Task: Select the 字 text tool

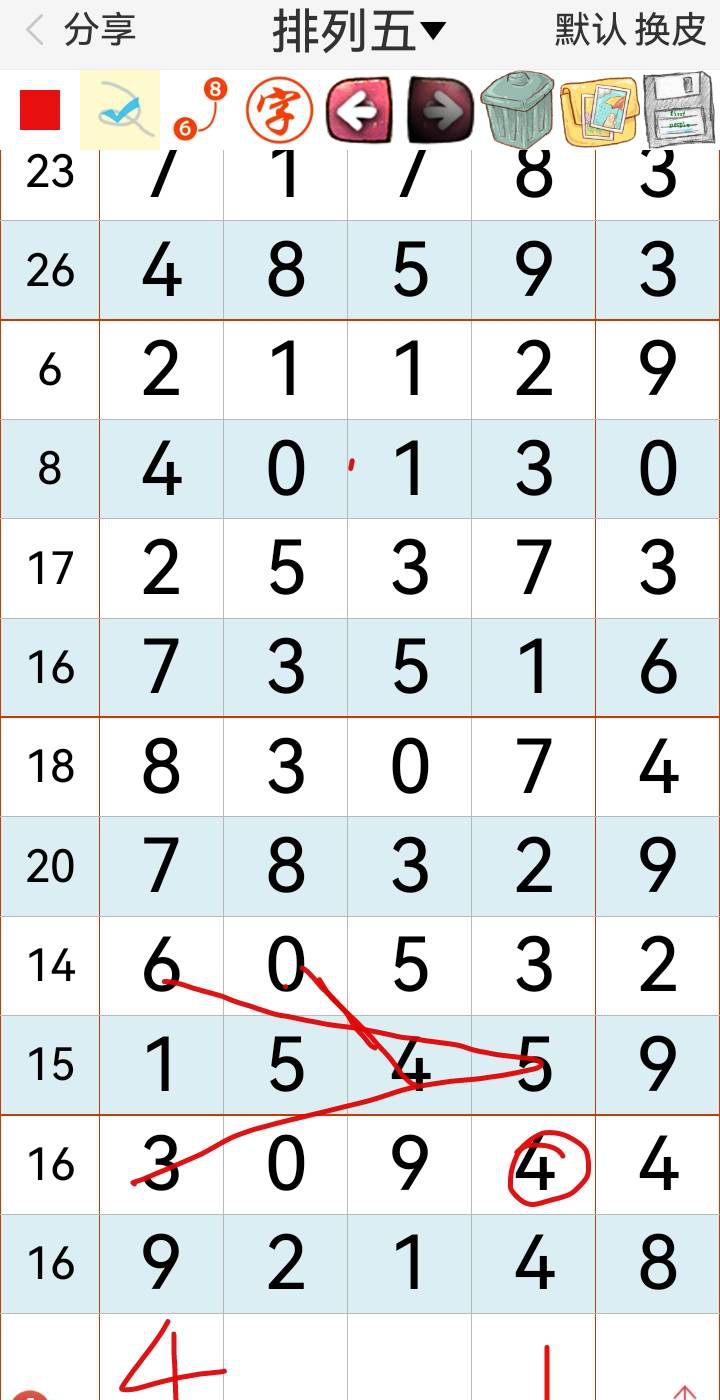Action: point(279,110)
